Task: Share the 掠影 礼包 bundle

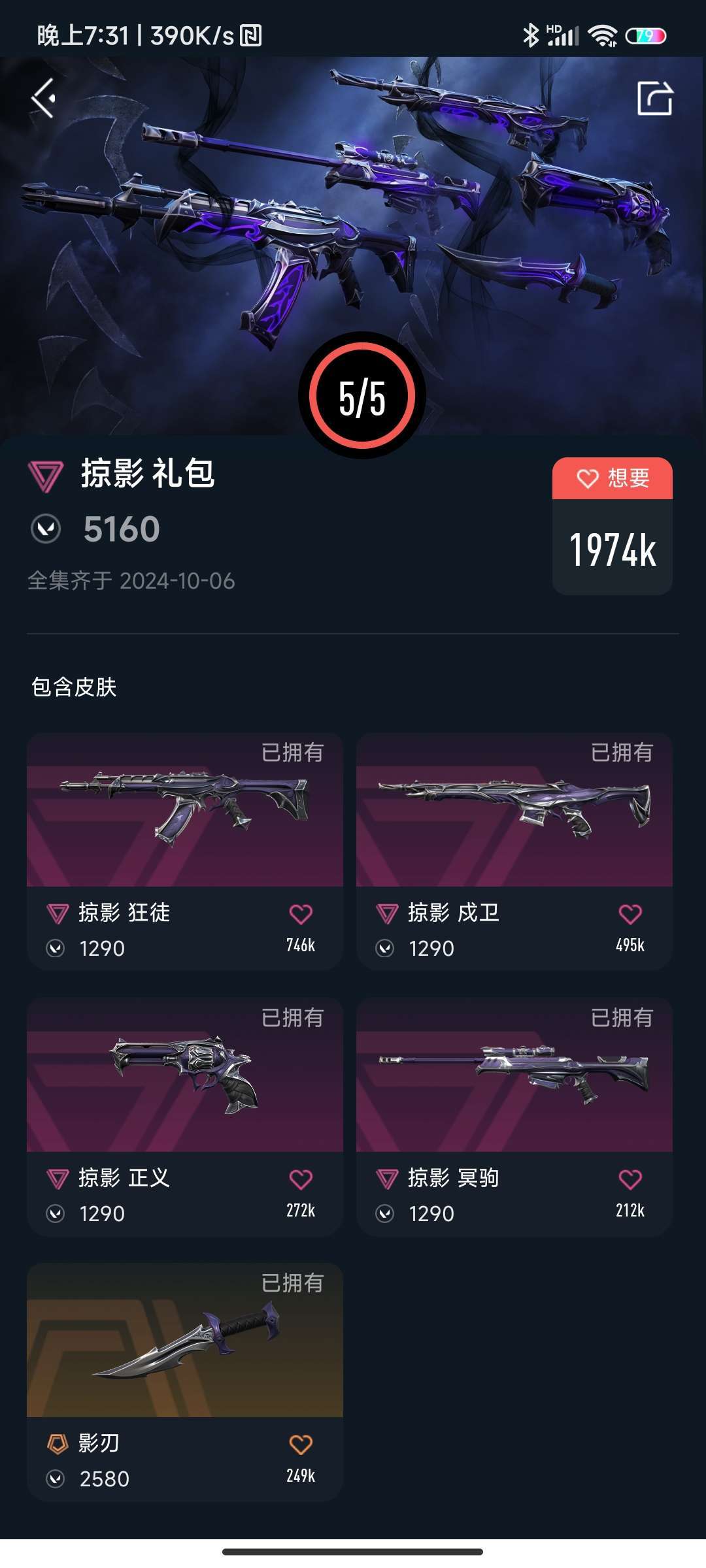Action: point(654,99)
